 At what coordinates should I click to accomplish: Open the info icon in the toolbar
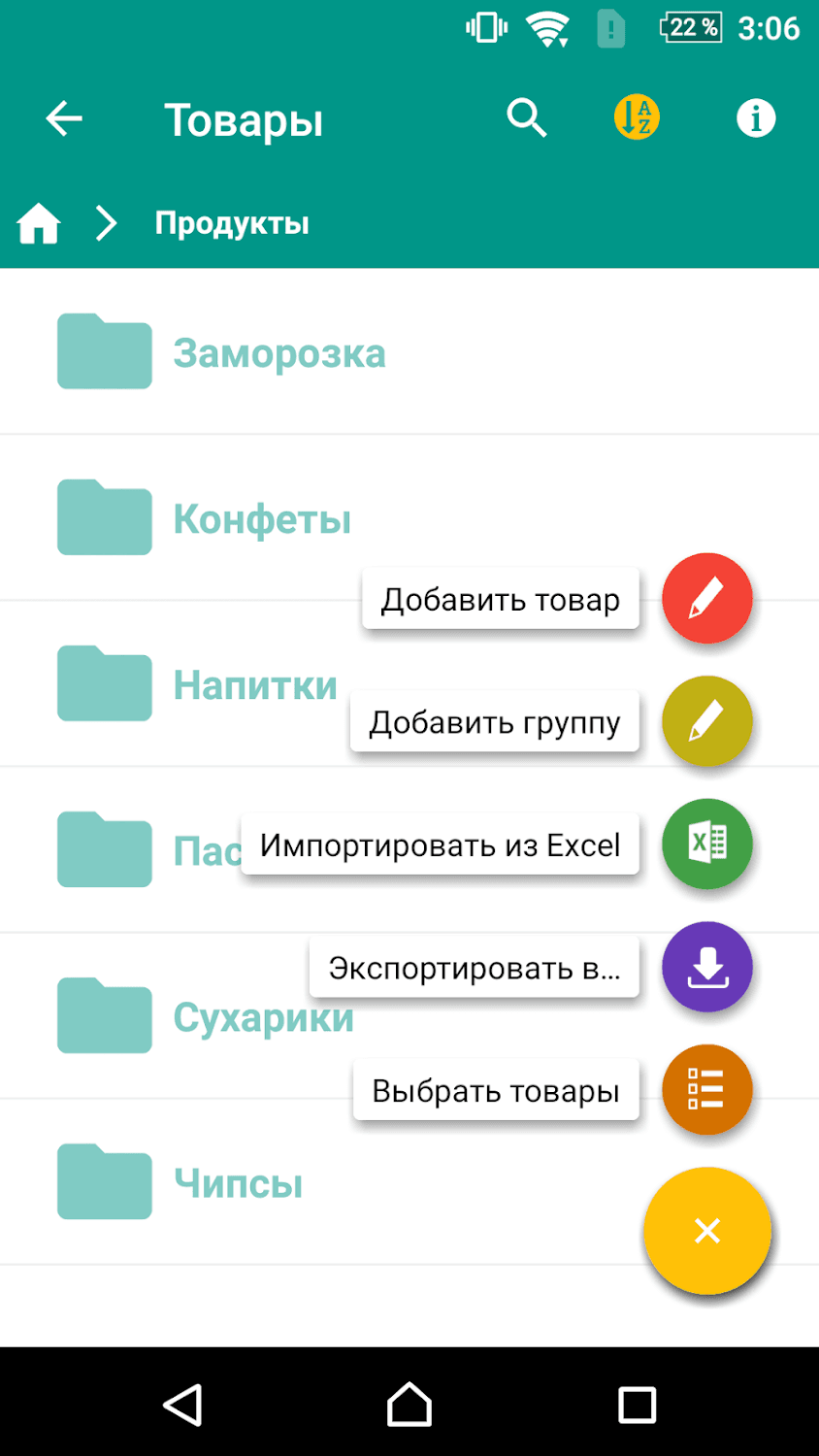(755, 118)
